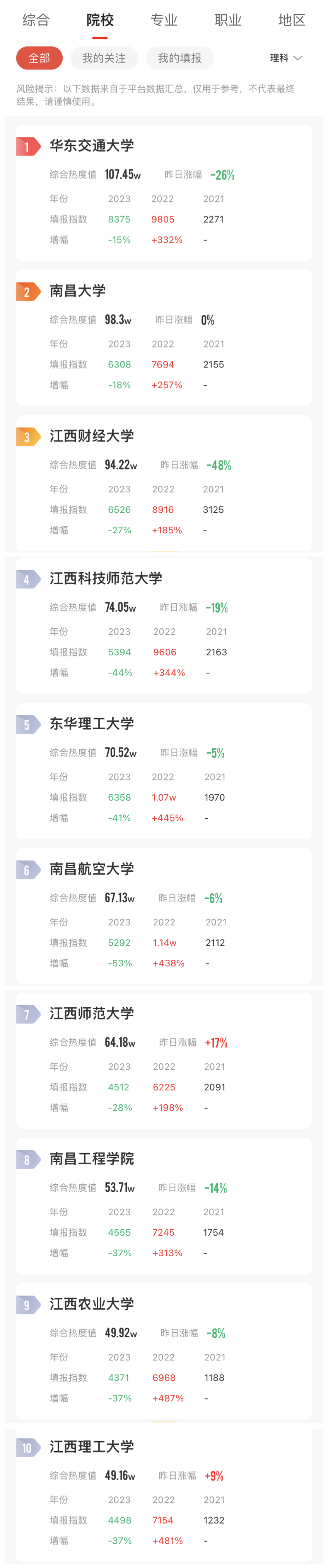Go to the 地区 tab
328x1568 pixels.
pos(291,20)
